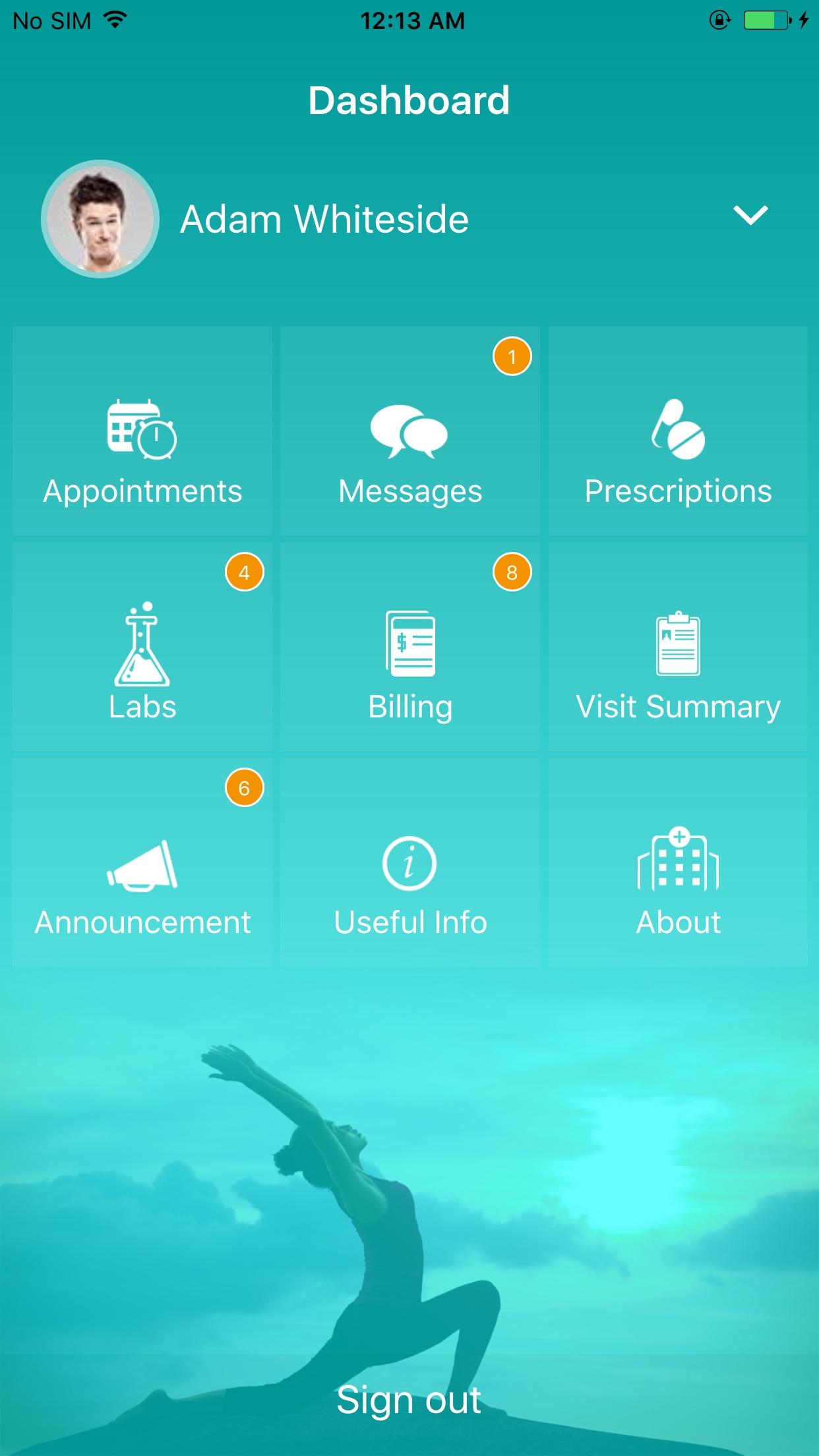Image resolution: width=819 pixels, height=1456 pixels.
Task: Tap Adam Whiteside's profile photo
Action: pyautogui.click(x=100, y=219)
